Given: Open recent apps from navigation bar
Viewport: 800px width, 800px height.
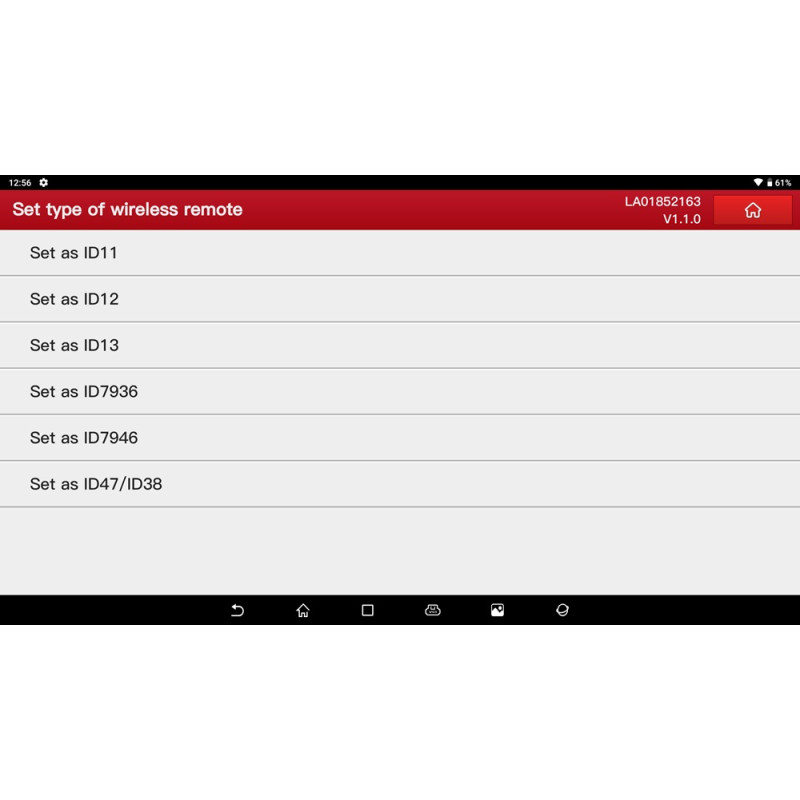Looking at the screenshot, I should coord(367,610).
